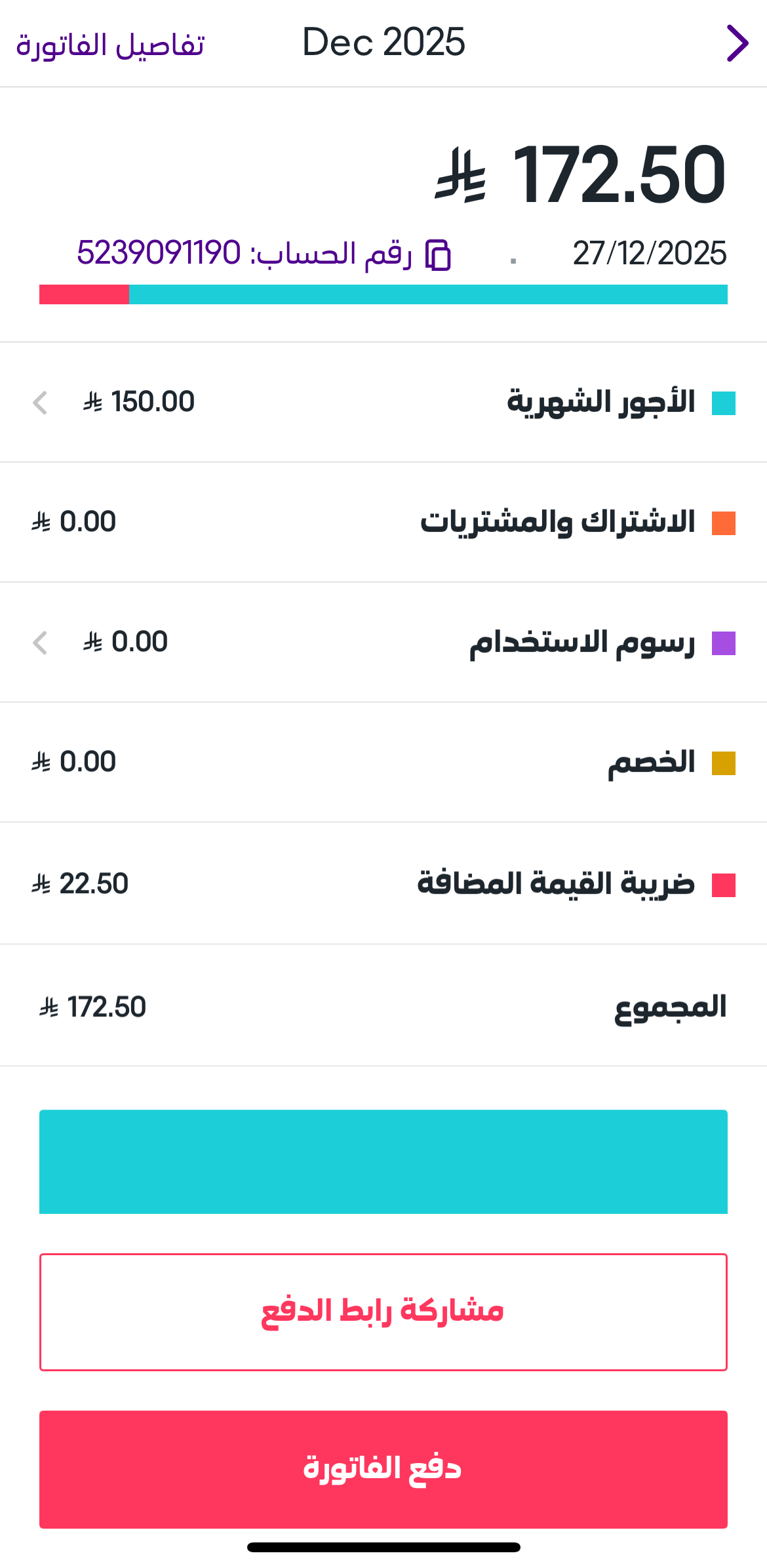Screen dimensions: 767x1568
Task: Copy the account number 5239091190
Action: pos(438,254)
